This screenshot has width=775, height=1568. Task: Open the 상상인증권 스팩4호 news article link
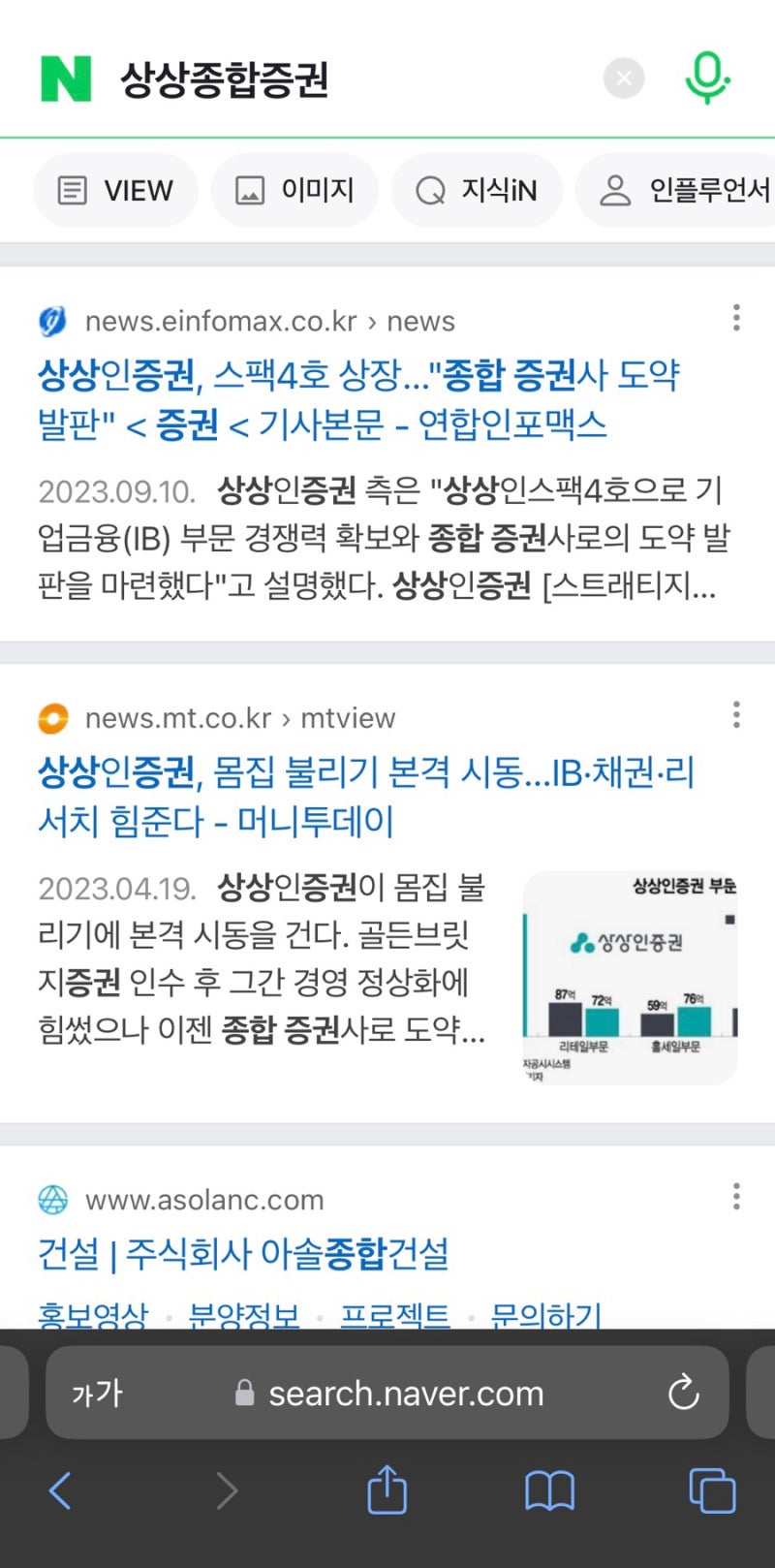coord(358,397)
